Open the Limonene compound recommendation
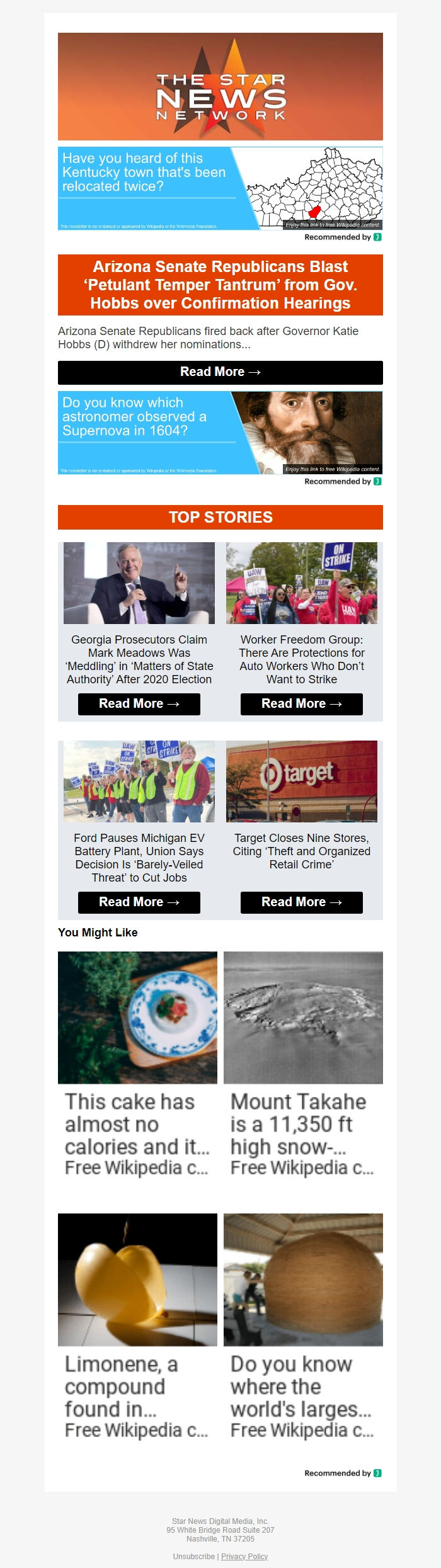 tap(137, 1326)
